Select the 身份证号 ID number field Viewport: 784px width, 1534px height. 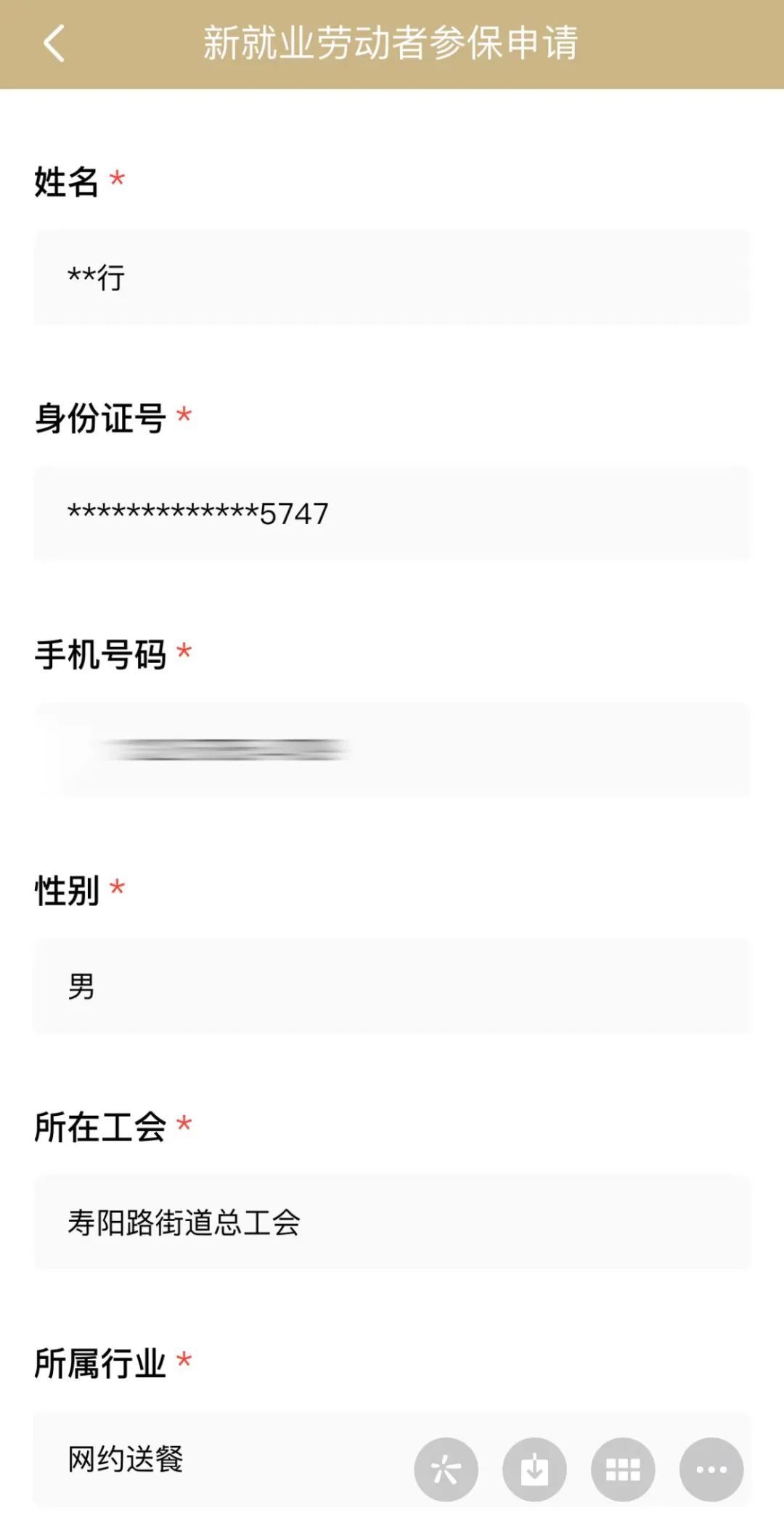pos(392,513)
